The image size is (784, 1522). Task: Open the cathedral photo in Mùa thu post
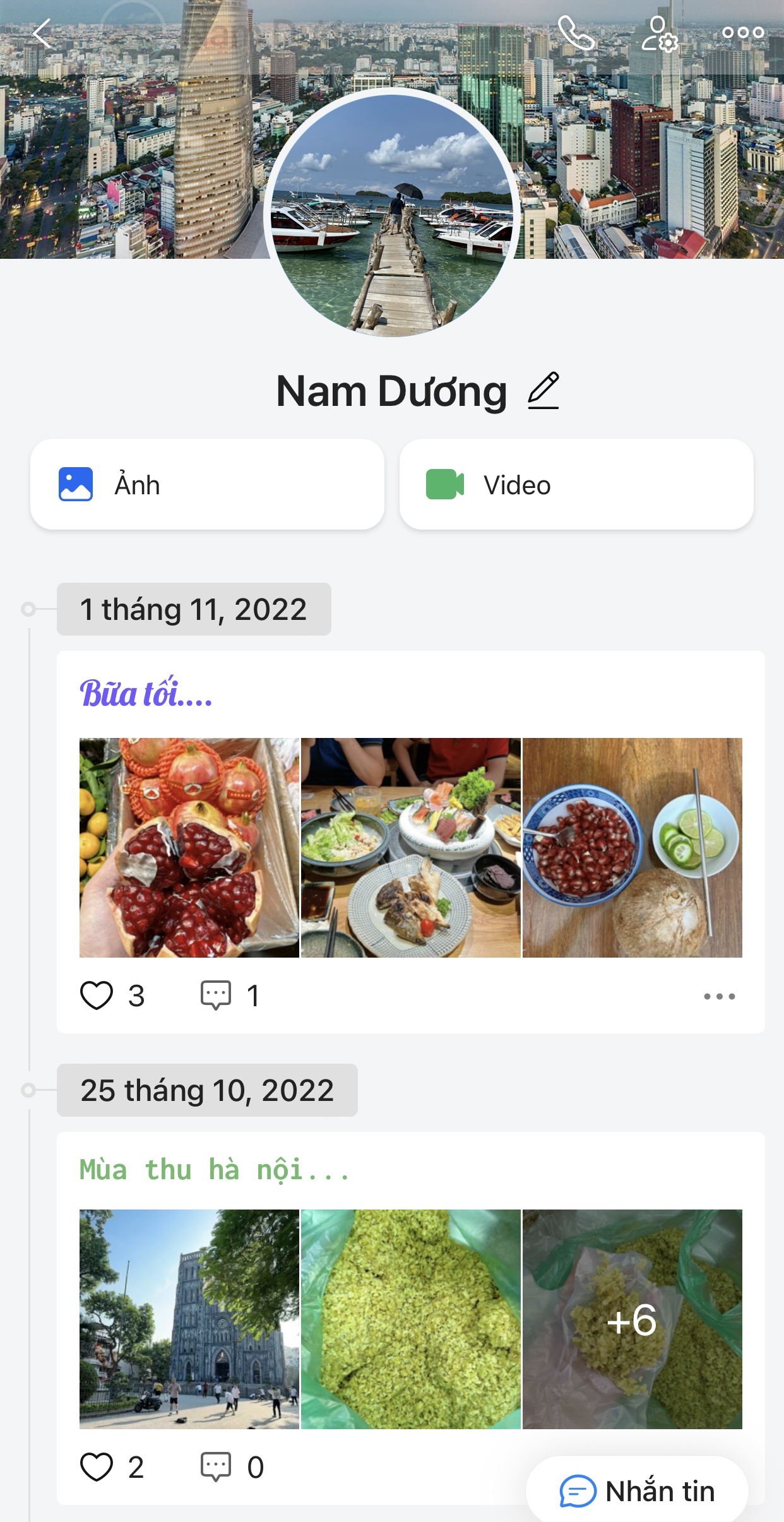point(189,1319)
